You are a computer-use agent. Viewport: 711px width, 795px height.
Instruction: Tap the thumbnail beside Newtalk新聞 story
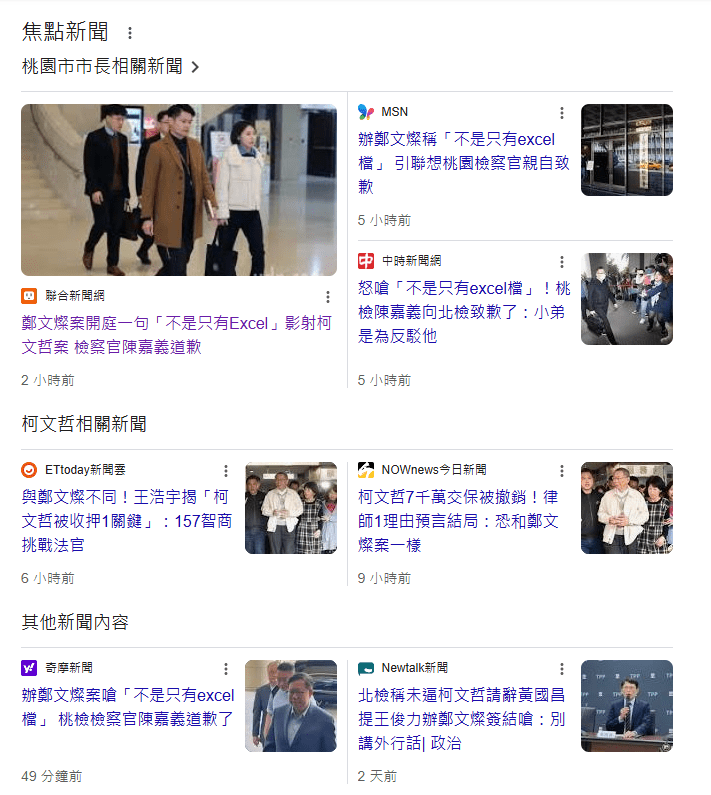626,706
